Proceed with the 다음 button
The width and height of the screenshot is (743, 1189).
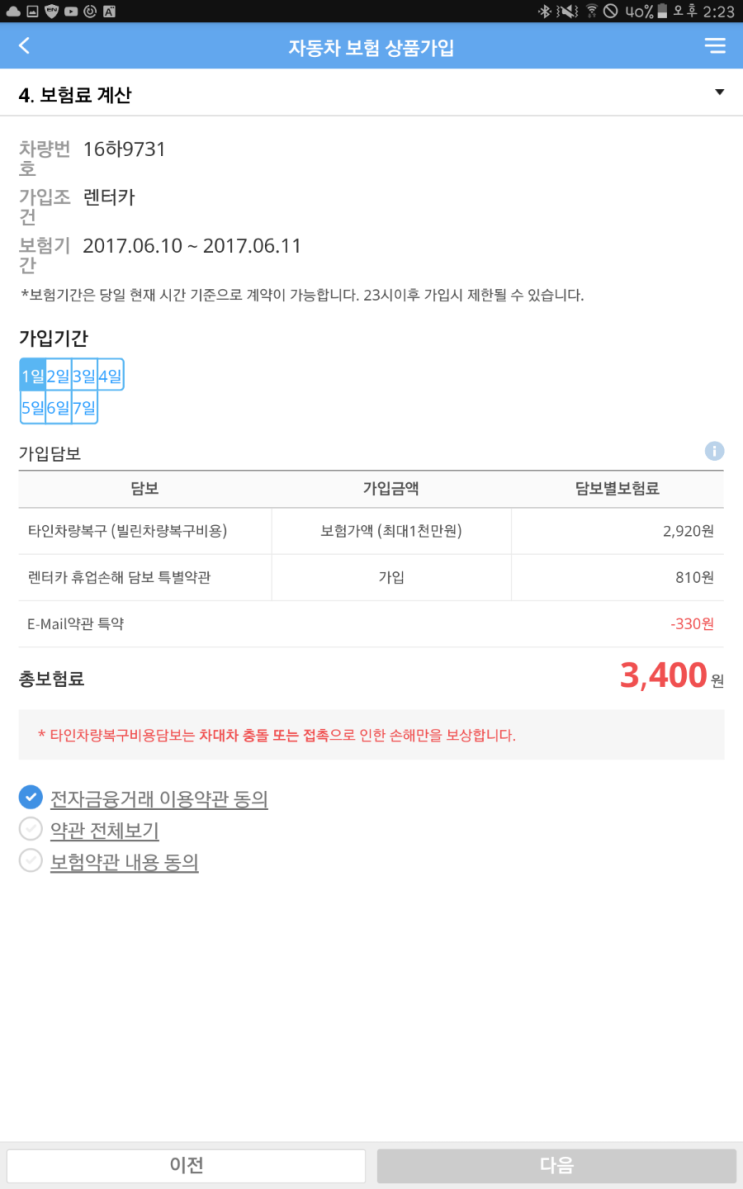pos(556,1165)
